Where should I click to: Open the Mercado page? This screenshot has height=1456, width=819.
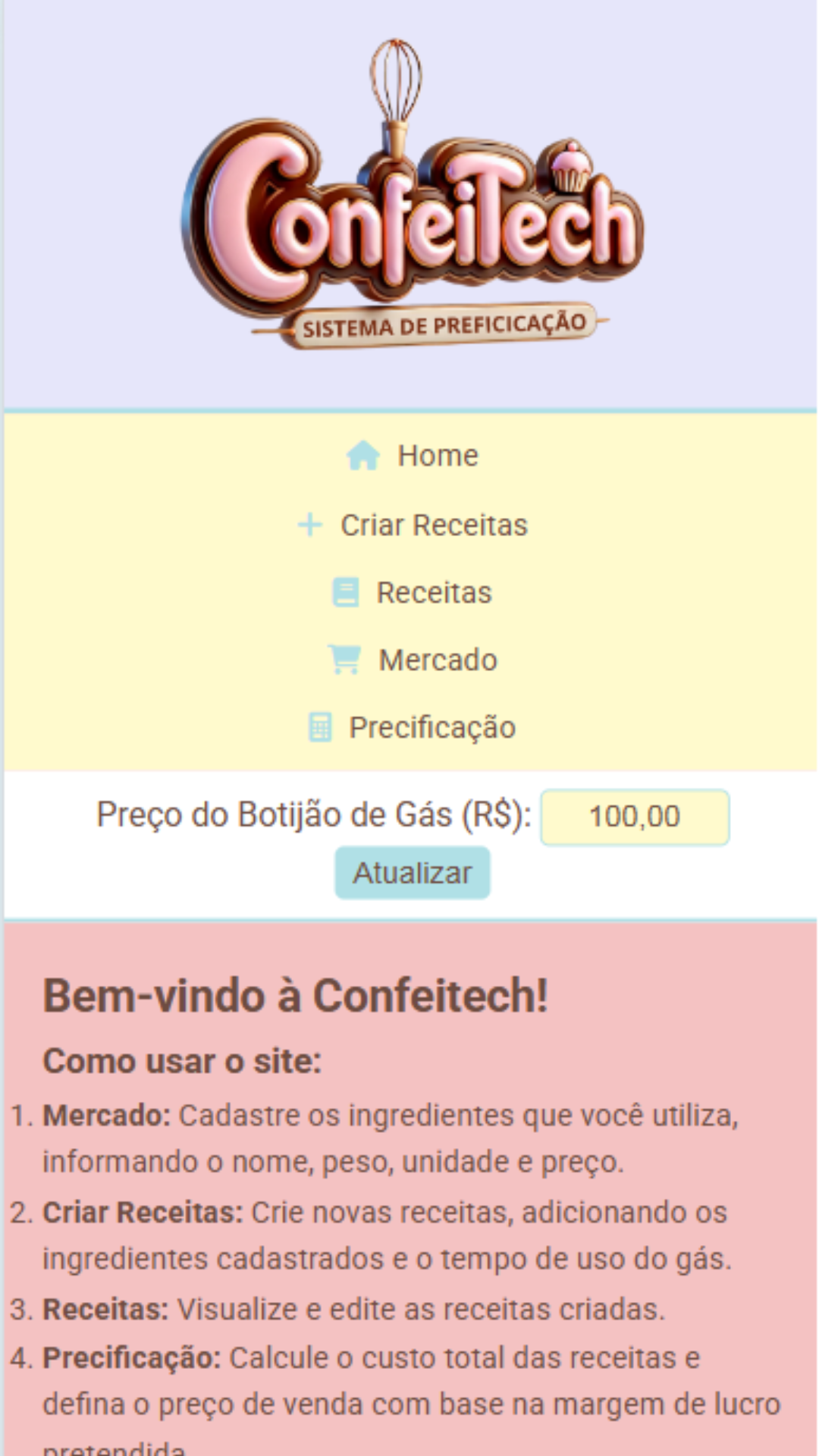(438, 660)
